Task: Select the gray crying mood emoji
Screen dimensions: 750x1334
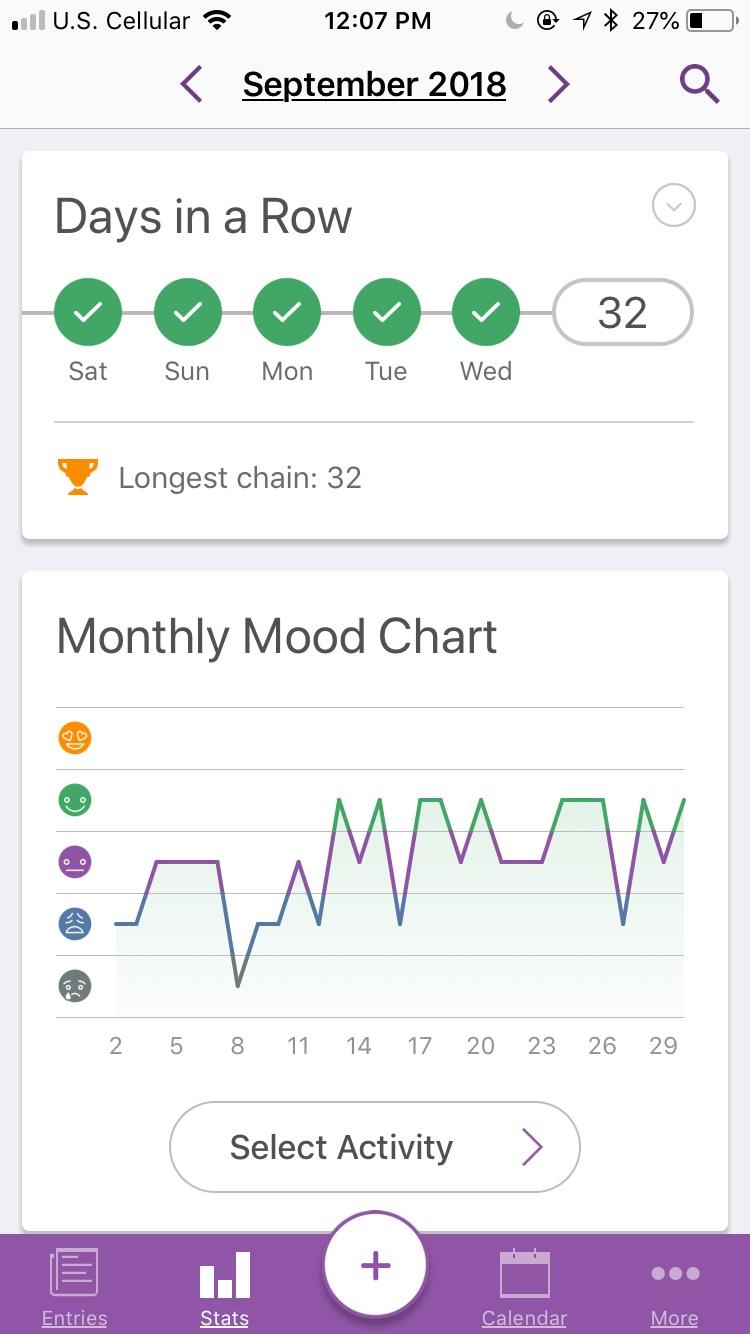Action: pos(75,985)
